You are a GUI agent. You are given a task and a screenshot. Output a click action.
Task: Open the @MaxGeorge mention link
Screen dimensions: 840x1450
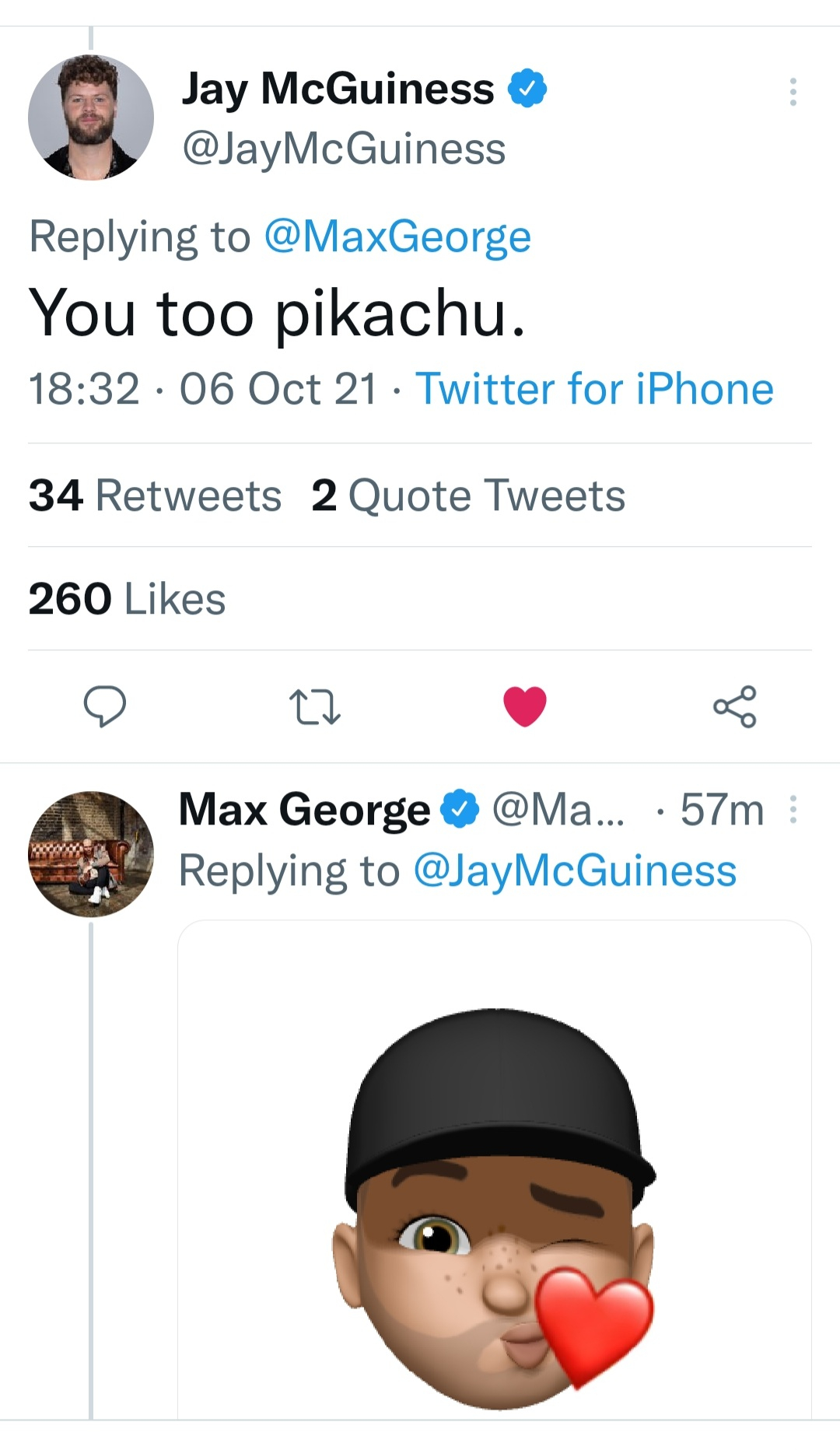tap(397, 236)
